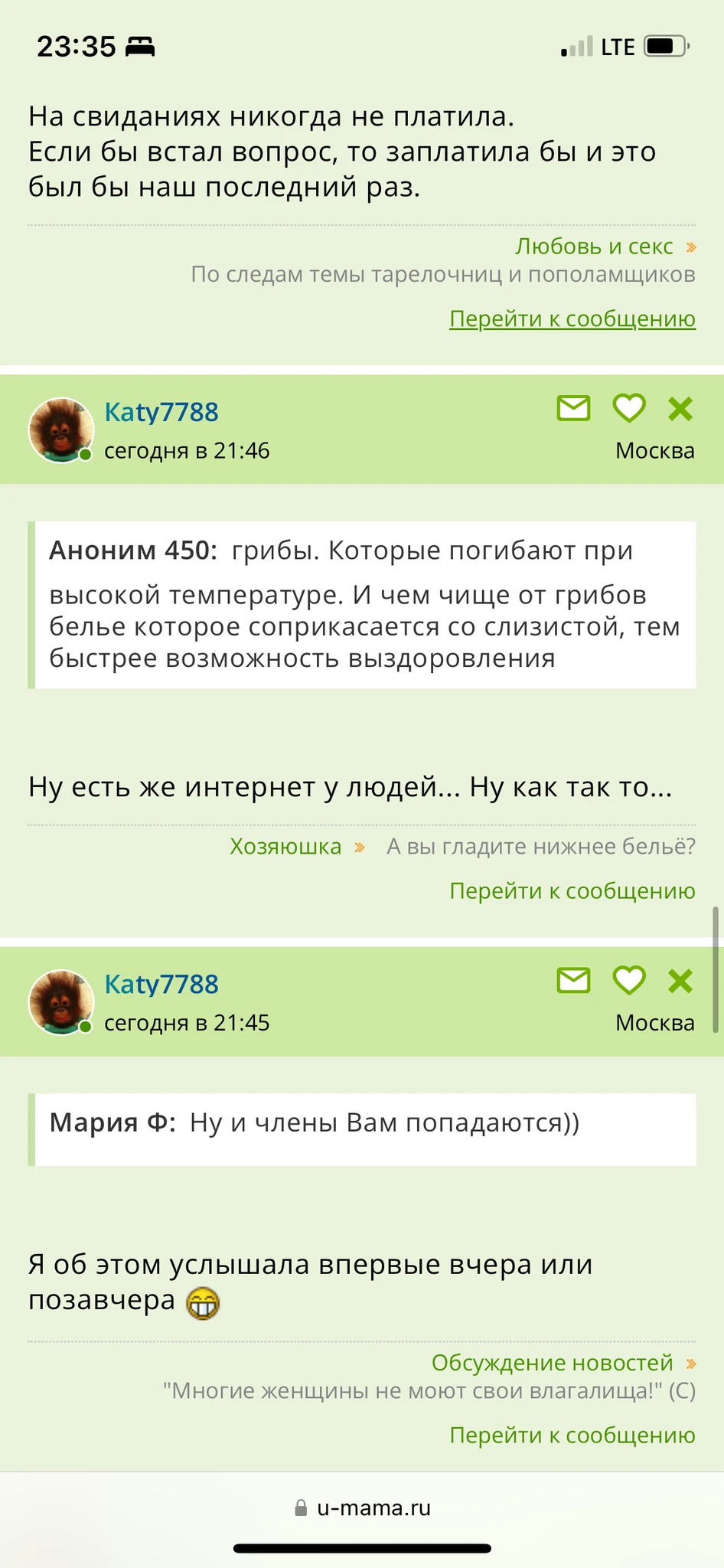The height and width of the screenshot is (1568, 724).
Task: Go to message under the news discussion post
Action: (572, 1436)
